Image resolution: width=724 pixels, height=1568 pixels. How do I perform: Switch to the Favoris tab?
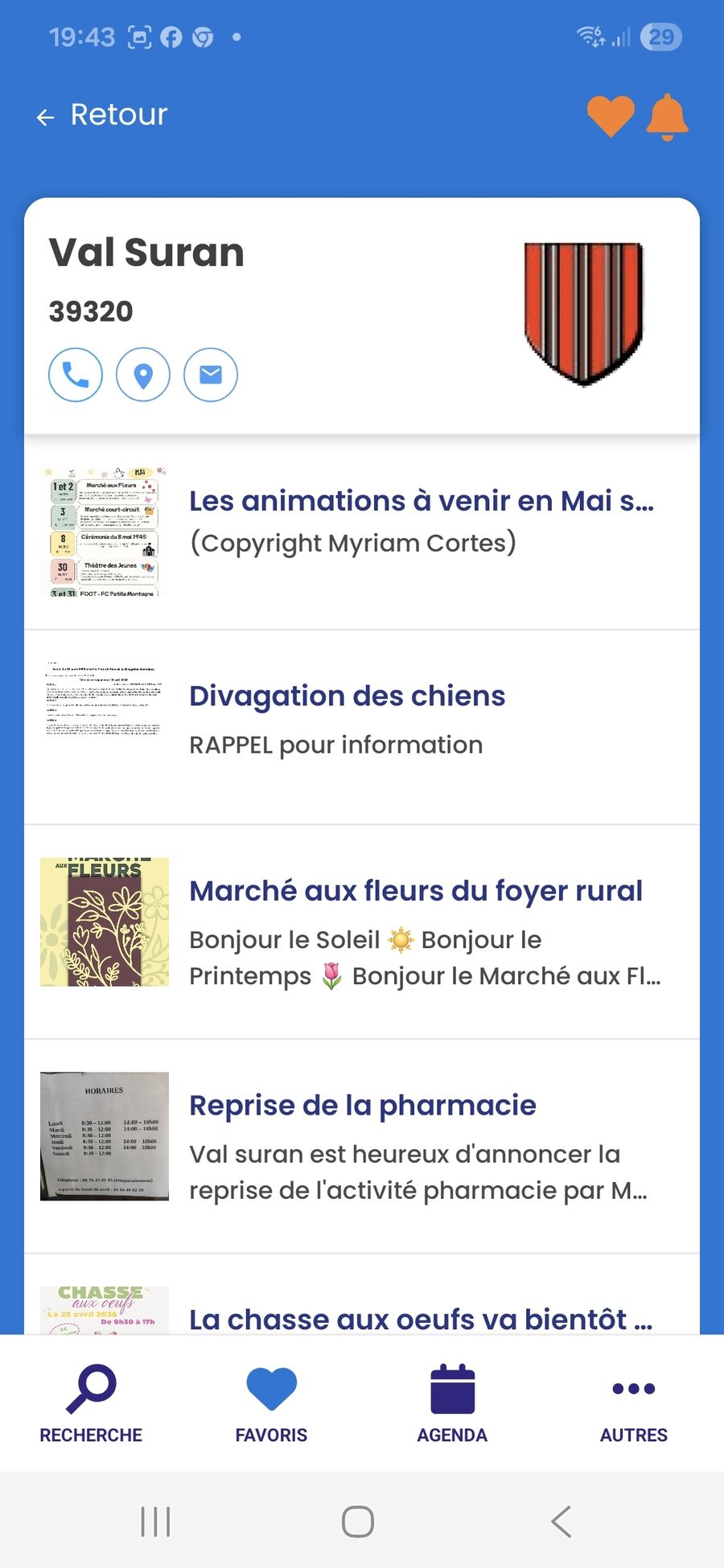(271, 1404)
